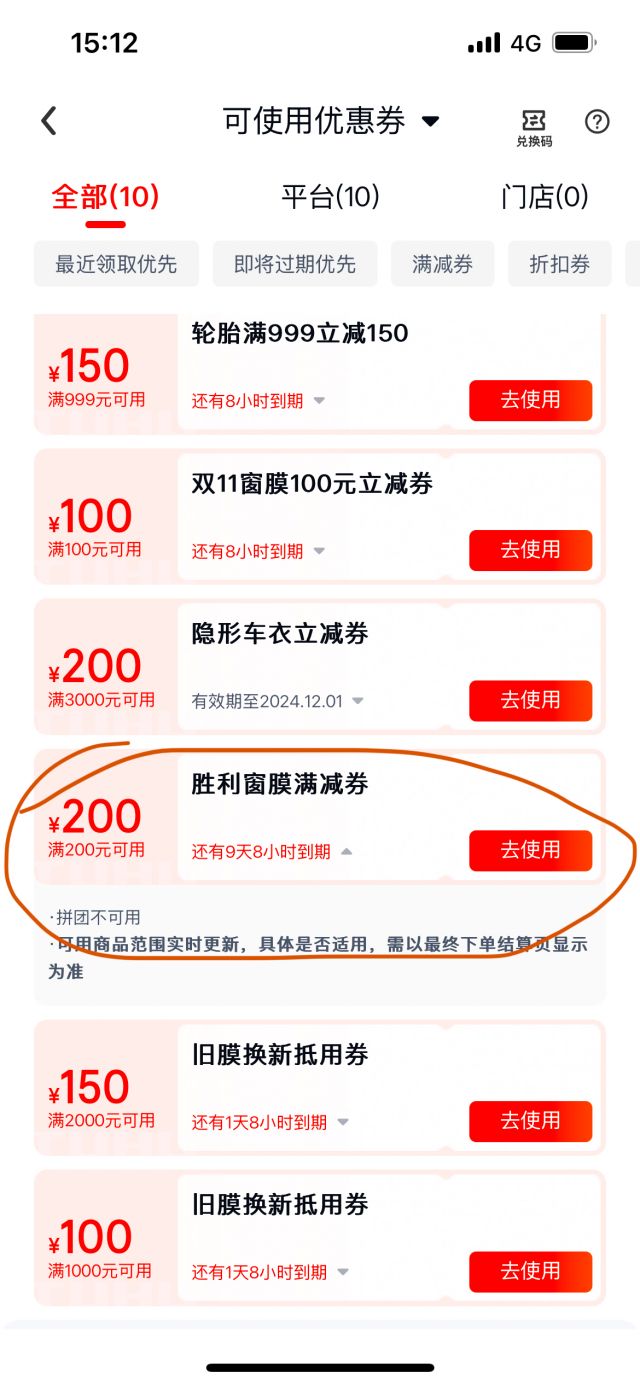Go back using the top-left arrow
The image size is (640, 1385).
point(49,122)
